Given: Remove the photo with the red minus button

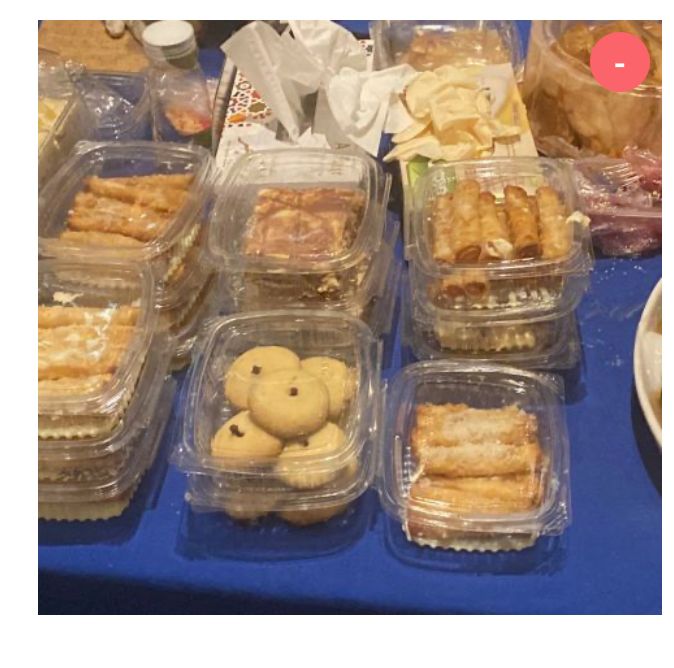Looking at the screenshot, I should pyautogui.click(x=619, y=63).
